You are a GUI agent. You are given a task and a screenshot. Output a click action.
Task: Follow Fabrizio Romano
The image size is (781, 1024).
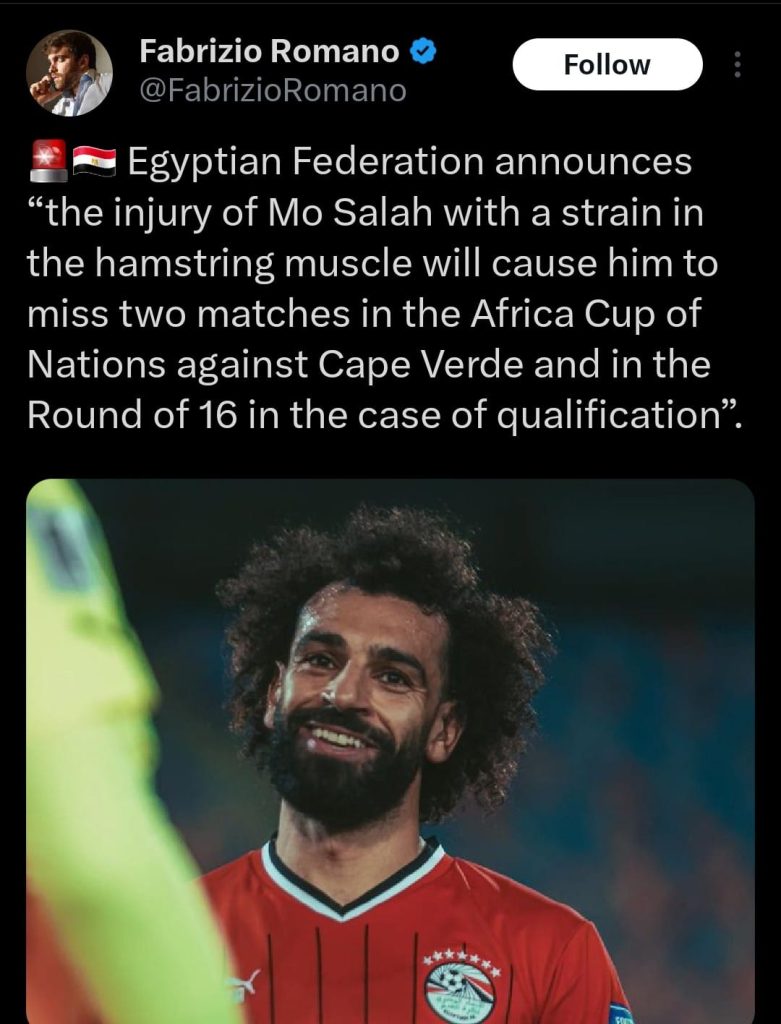607,65
